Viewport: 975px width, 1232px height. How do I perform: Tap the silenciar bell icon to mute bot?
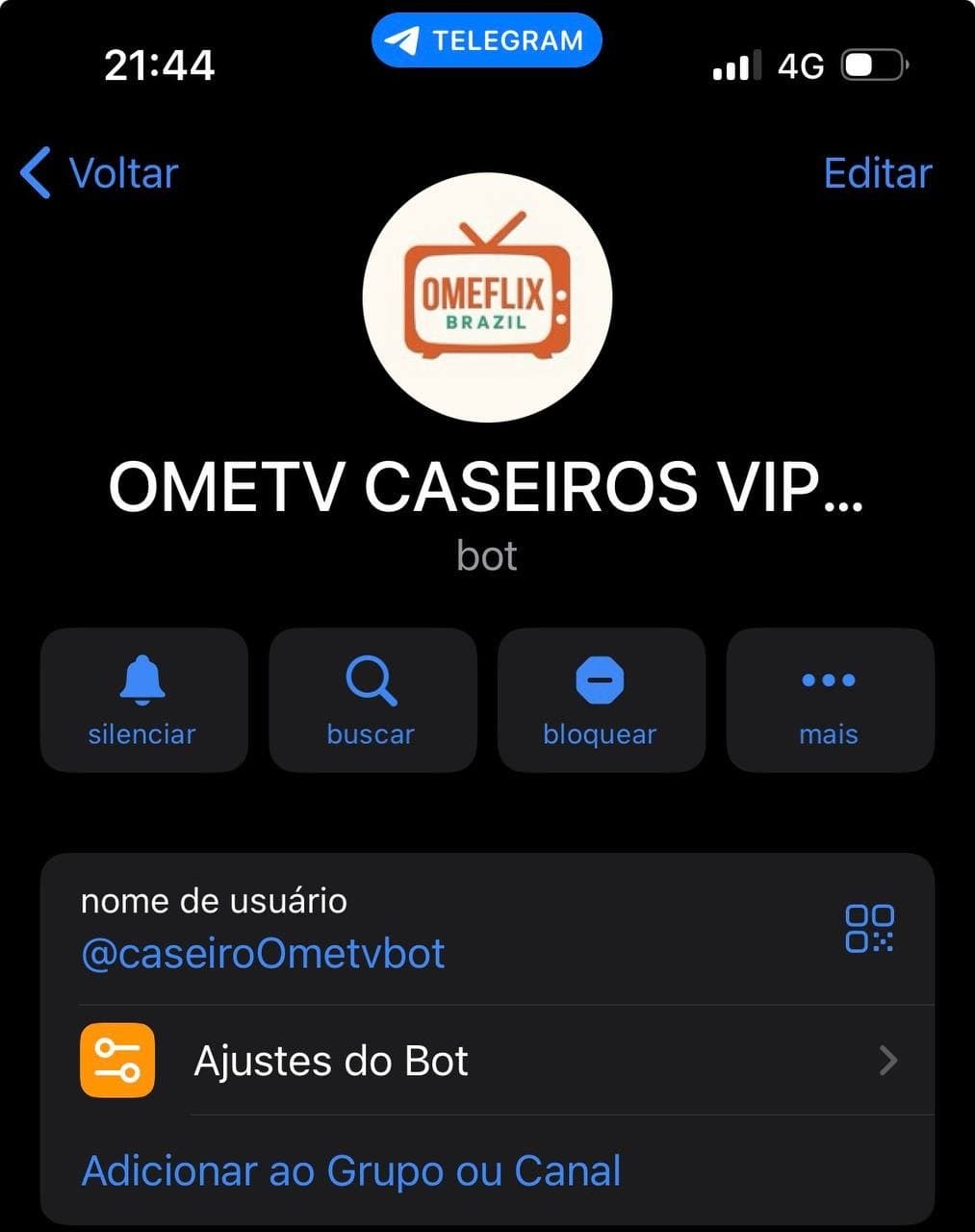[x=142, y=679]
